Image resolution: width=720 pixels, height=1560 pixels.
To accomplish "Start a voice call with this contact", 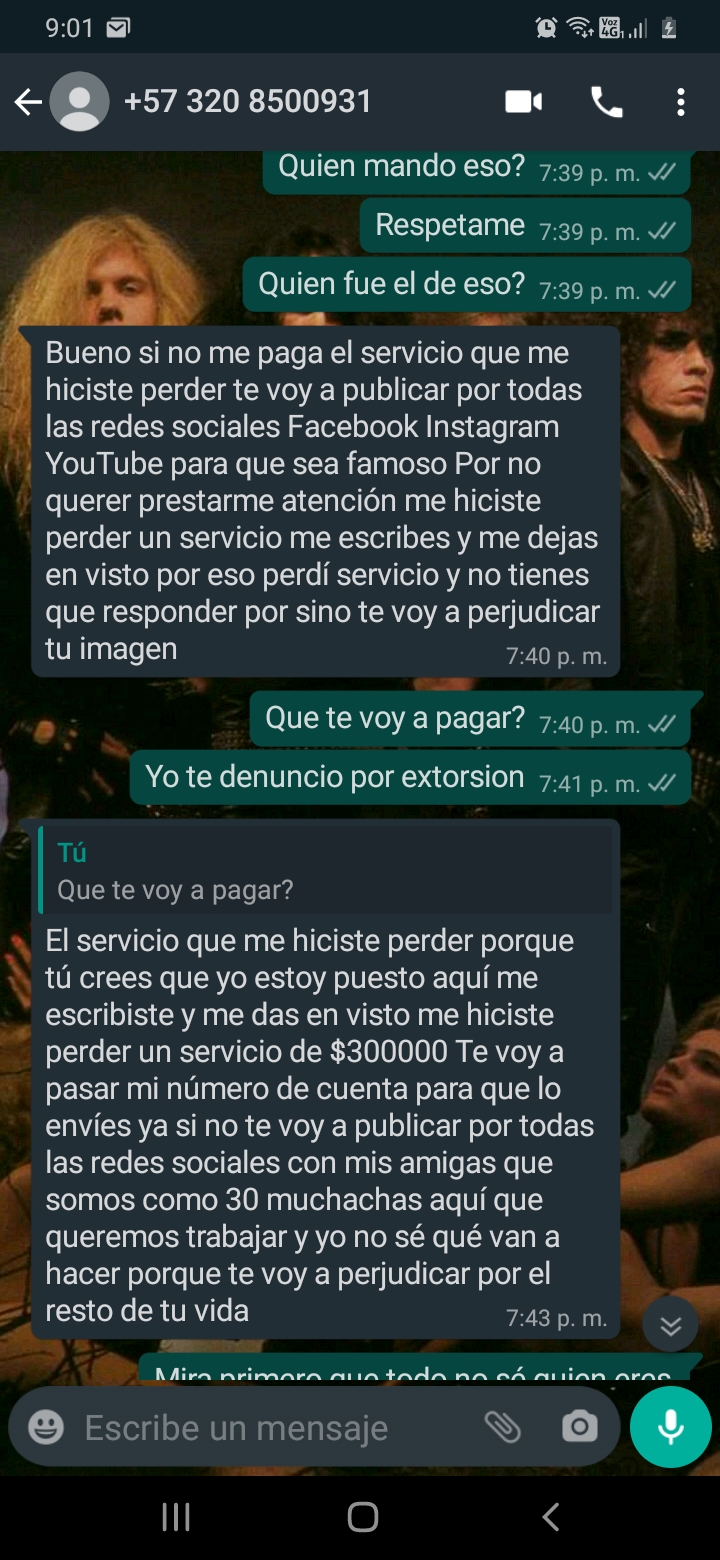I will 606,102.
